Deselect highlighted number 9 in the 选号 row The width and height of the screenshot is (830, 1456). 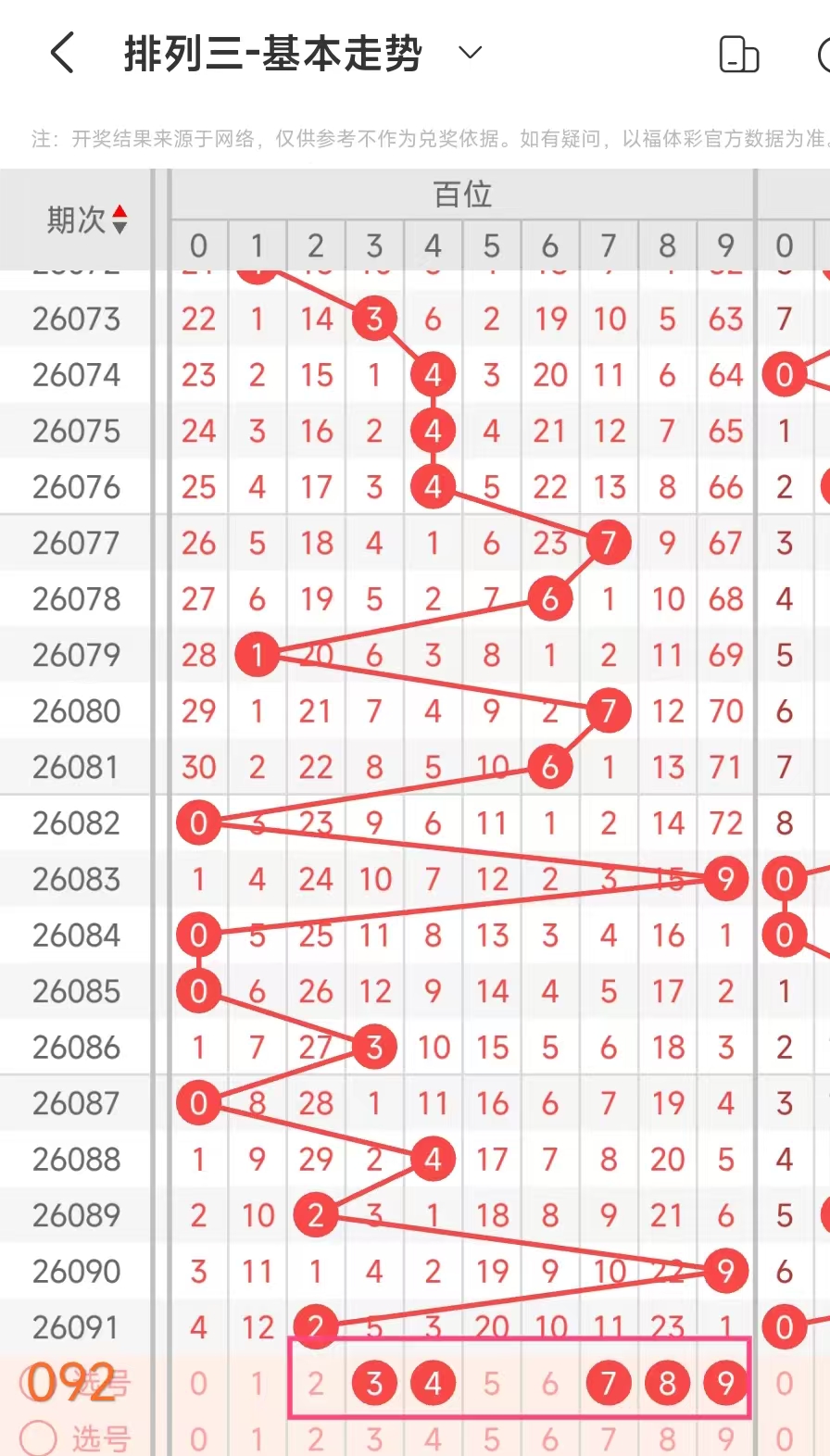point(725,1383)
